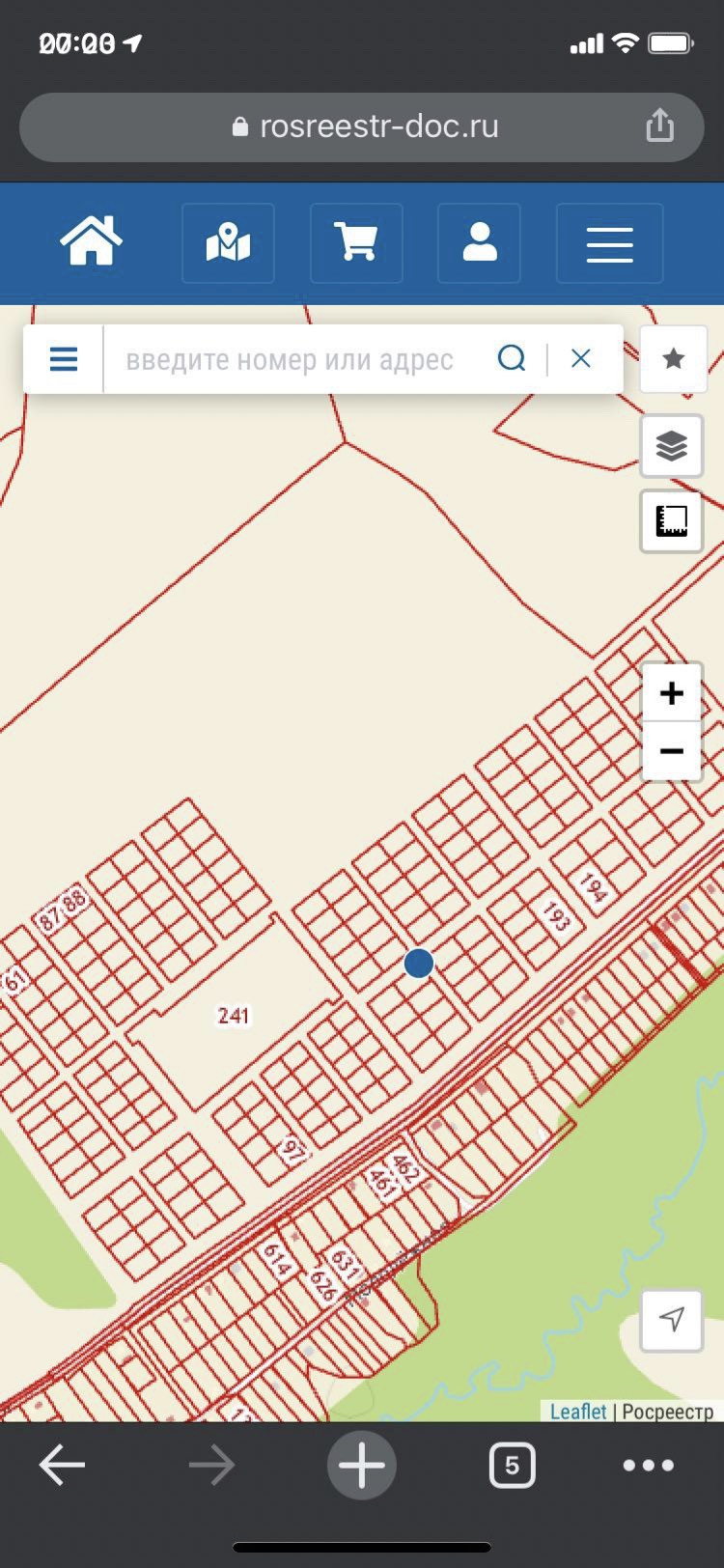Zoom in on the map

pos(672,693)
